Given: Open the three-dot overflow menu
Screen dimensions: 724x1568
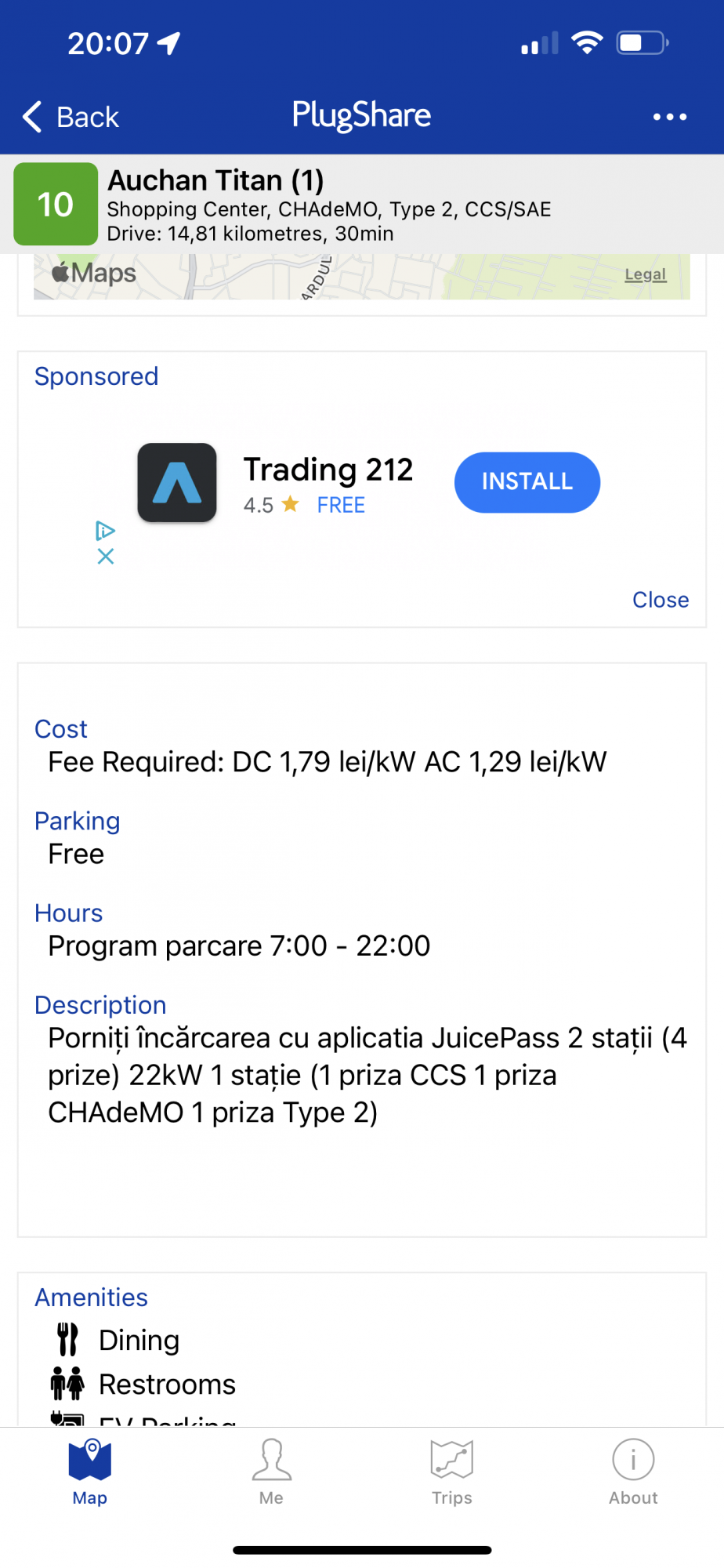Looking at the screenshot, I should tap(670, 117).
